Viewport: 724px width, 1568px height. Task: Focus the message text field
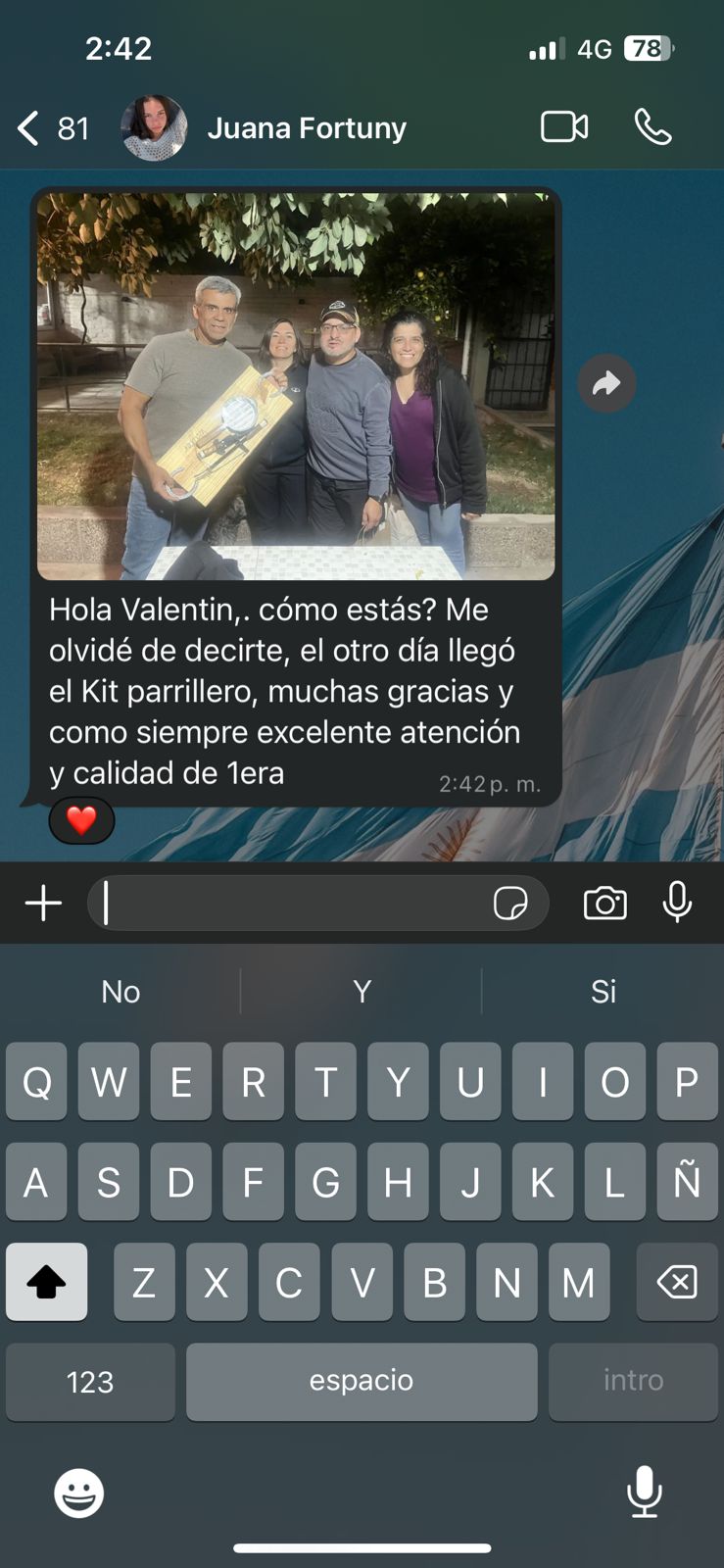pyautogui.click(x=294, y=903)
